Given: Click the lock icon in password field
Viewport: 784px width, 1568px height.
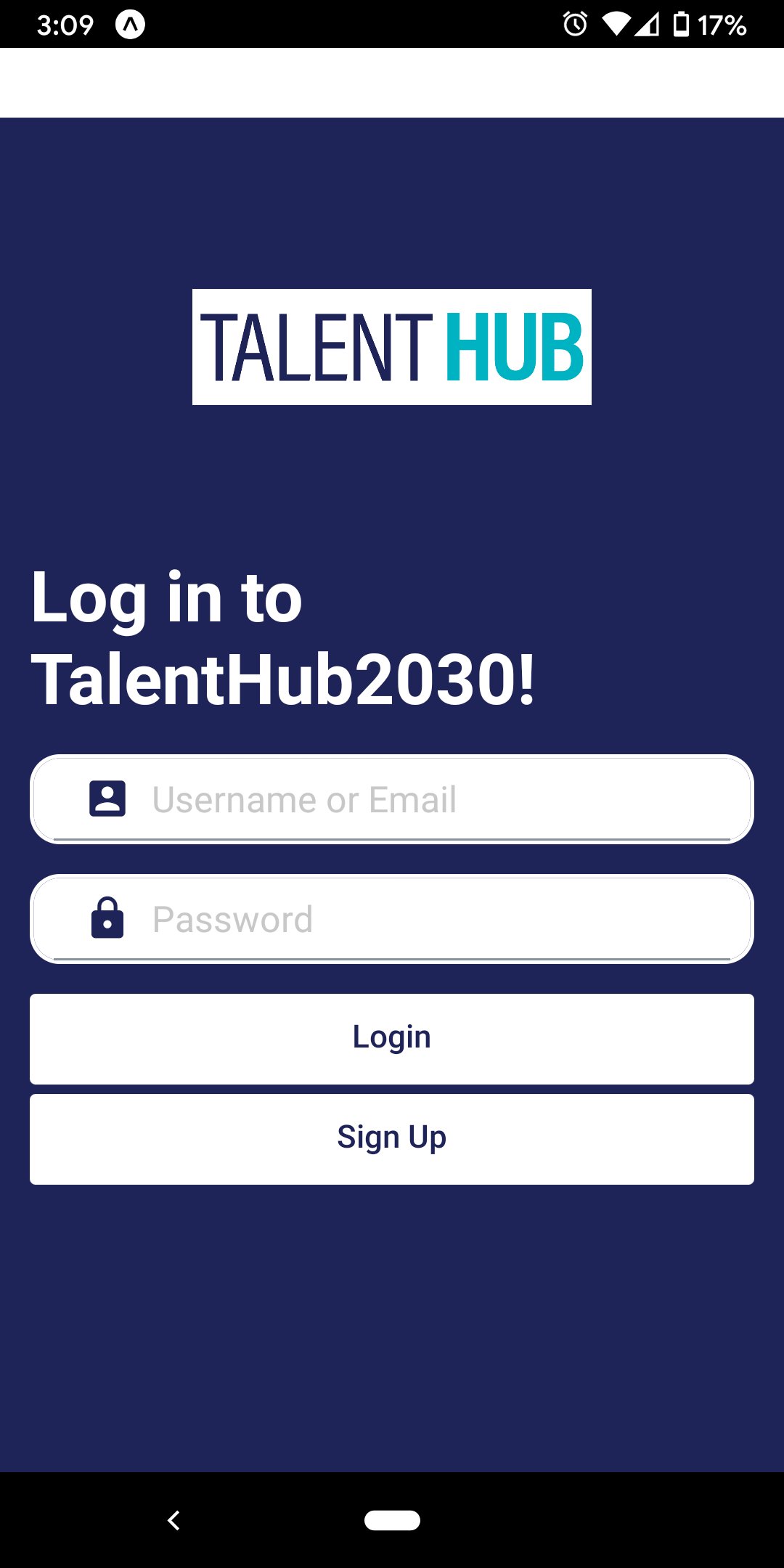Looking at the screenshot, I should 107,919.
